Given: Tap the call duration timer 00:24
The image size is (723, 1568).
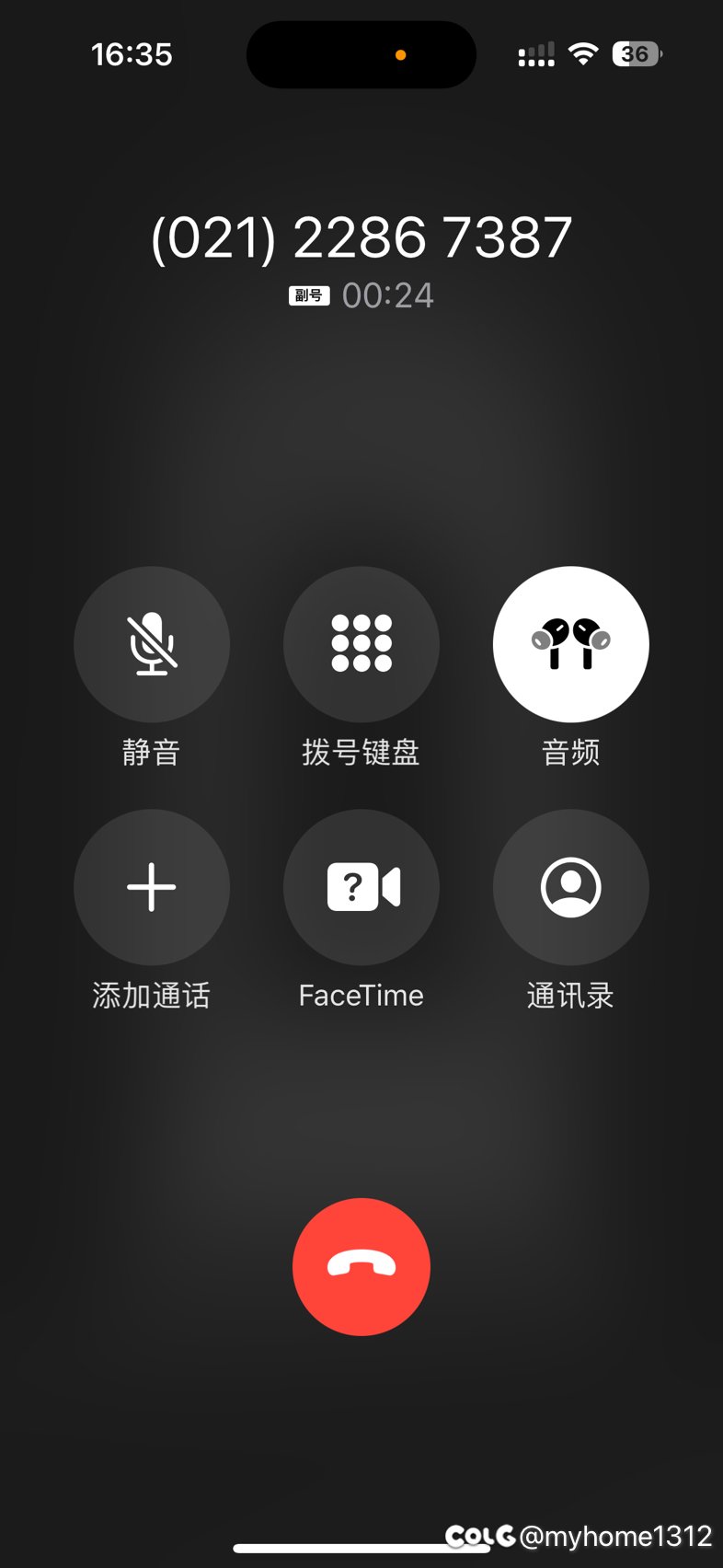Looking at the screenshot, I should (389, 295).
